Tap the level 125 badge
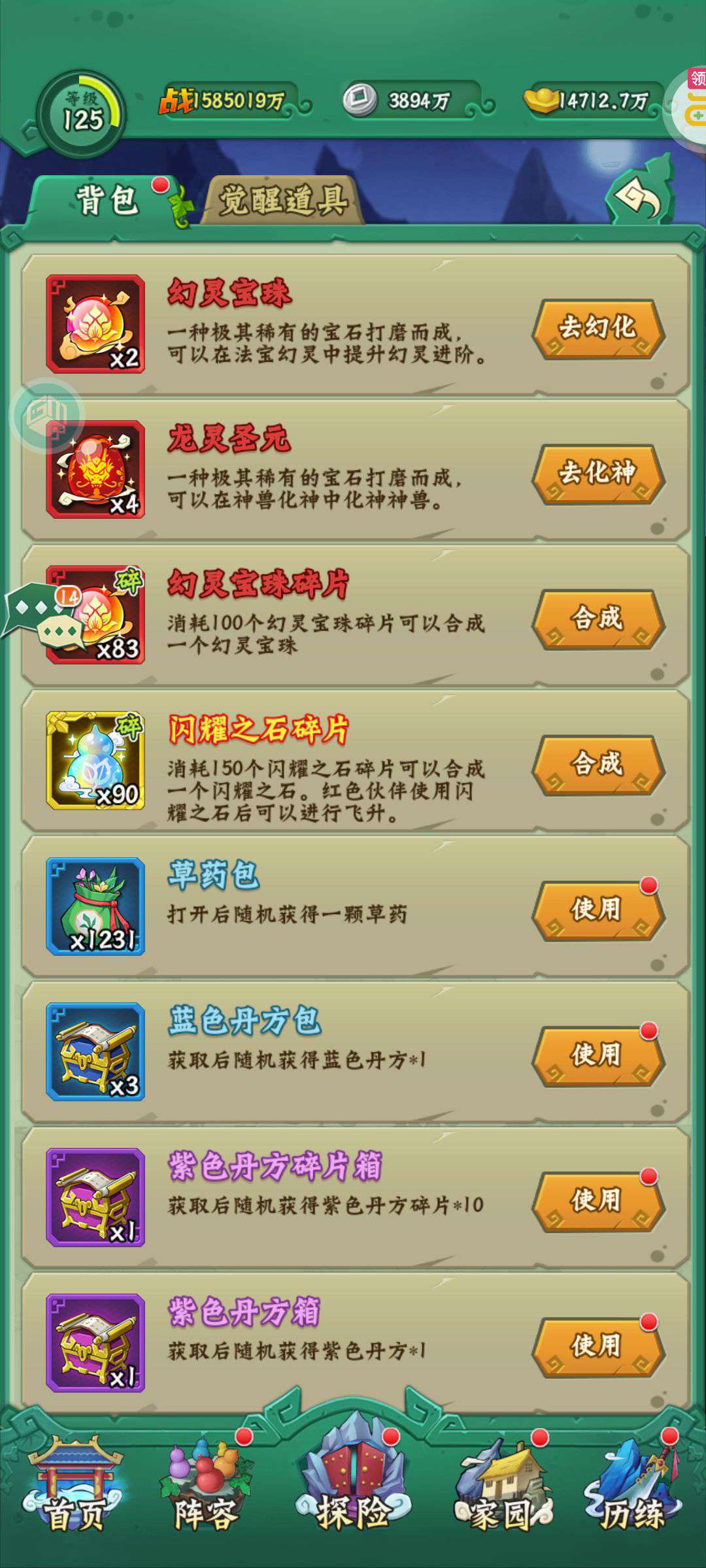 coord(82,114)
